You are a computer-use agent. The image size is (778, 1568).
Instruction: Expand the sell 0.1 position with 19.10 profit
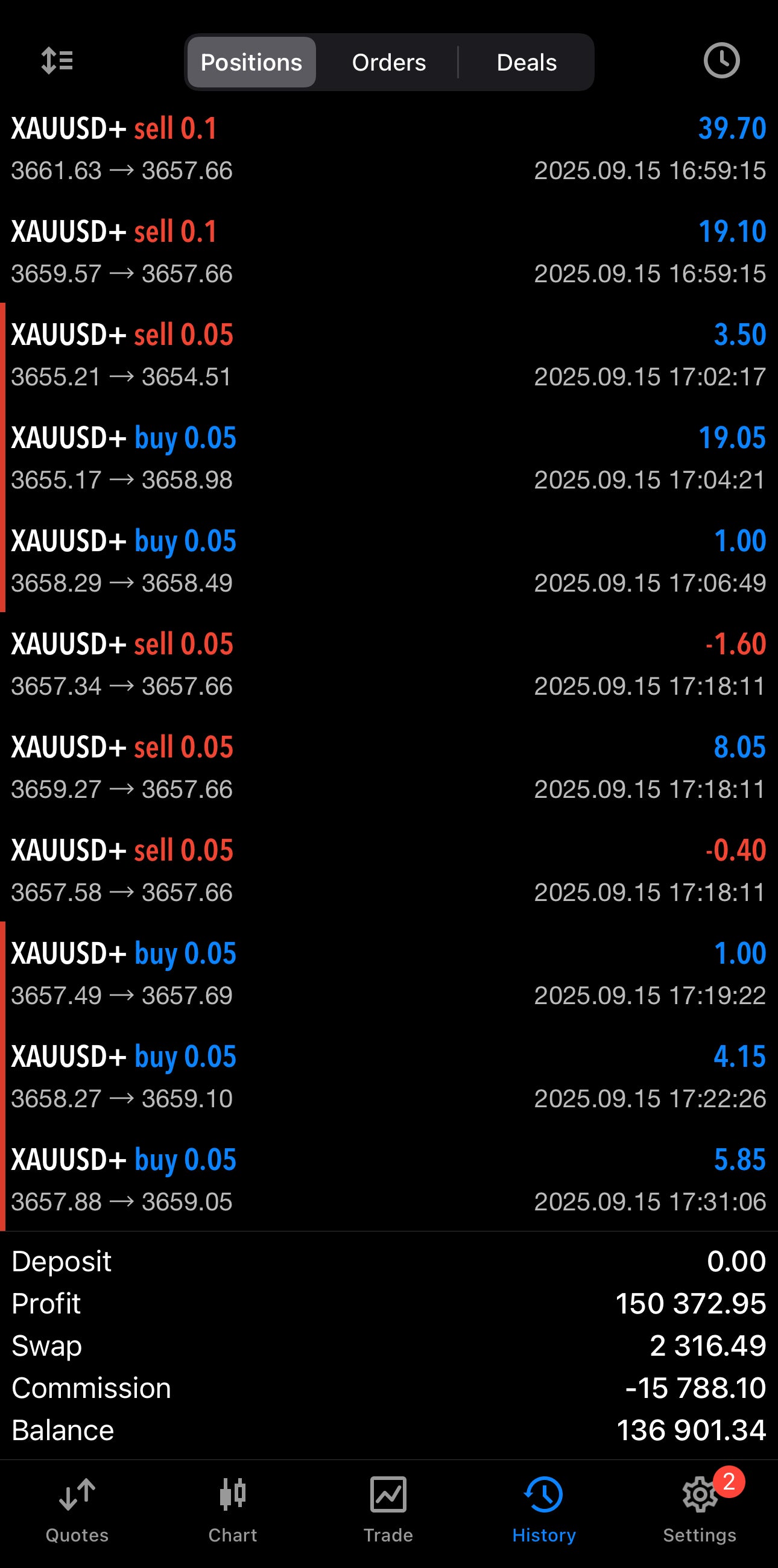[389, 252]
